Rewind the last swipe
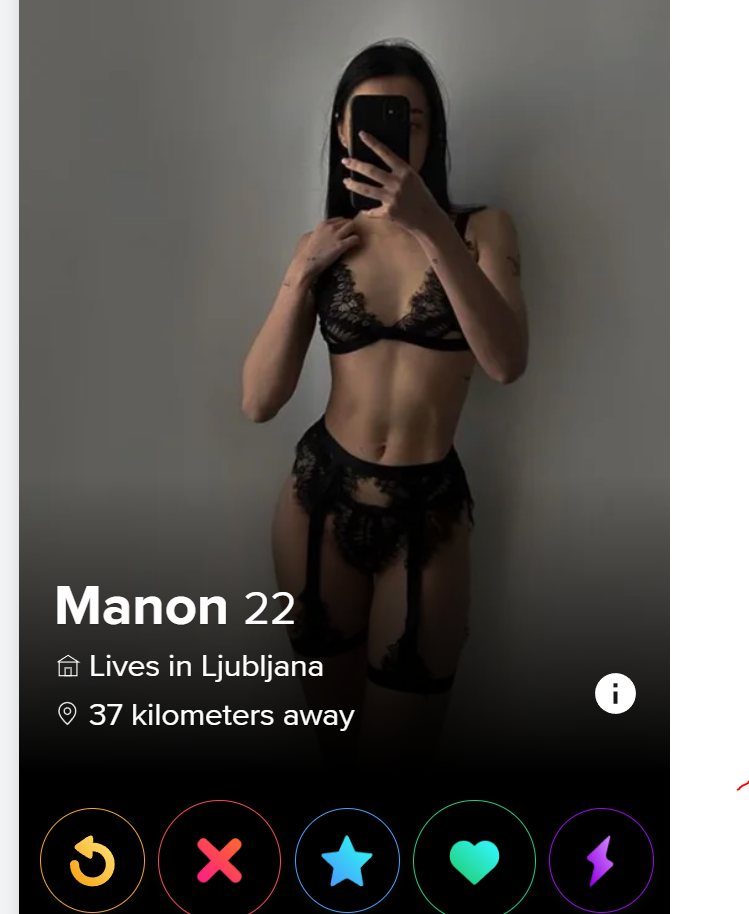Viewport: 749px width, 914px height. coord(92,860)
